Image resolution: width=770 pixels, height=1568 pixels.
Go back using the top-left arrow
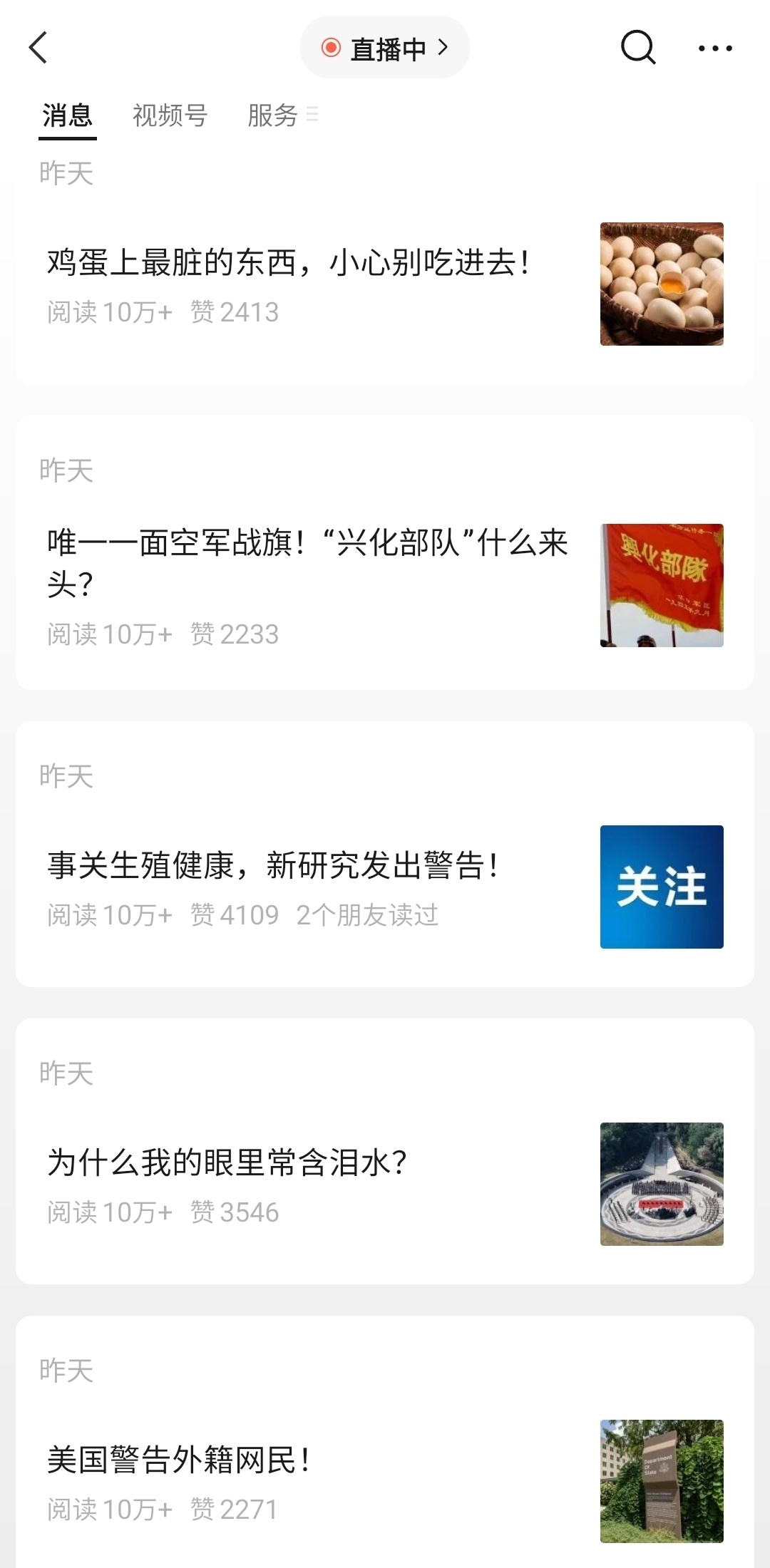pos(38,48)
